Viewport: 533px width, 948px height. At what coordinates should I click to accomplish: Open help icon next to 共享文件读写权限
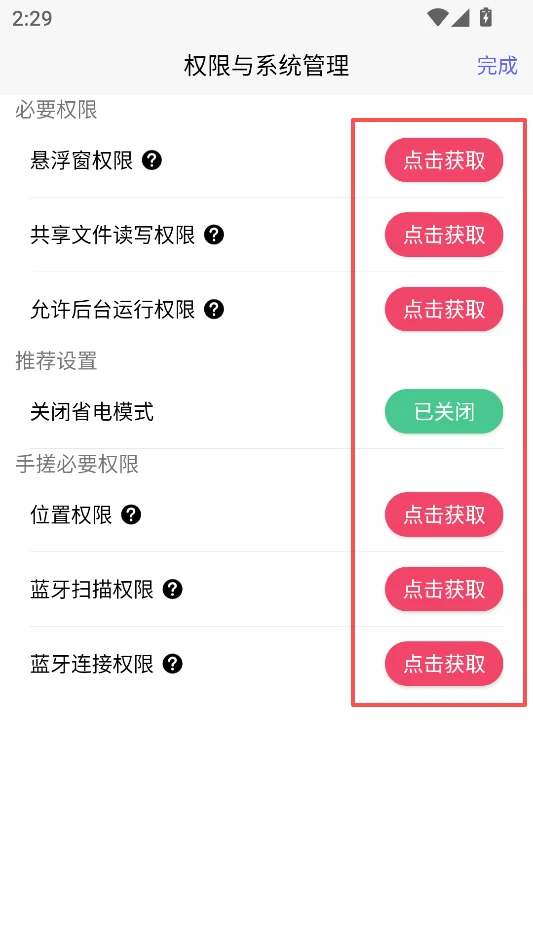point(214,235)
